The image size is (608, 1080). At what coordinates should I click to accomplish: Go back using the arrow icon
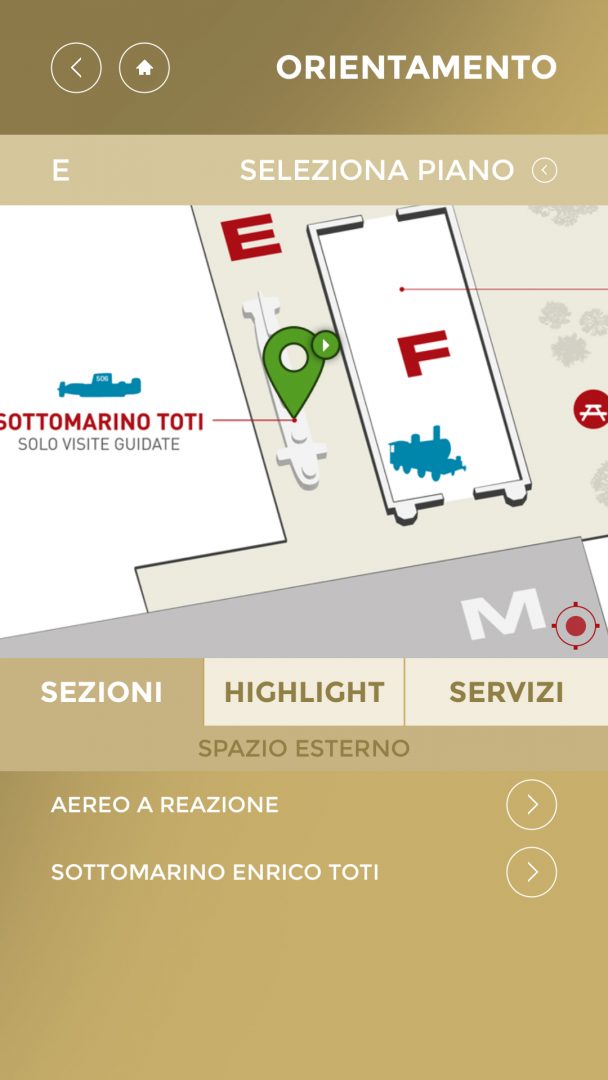(76, 68)
